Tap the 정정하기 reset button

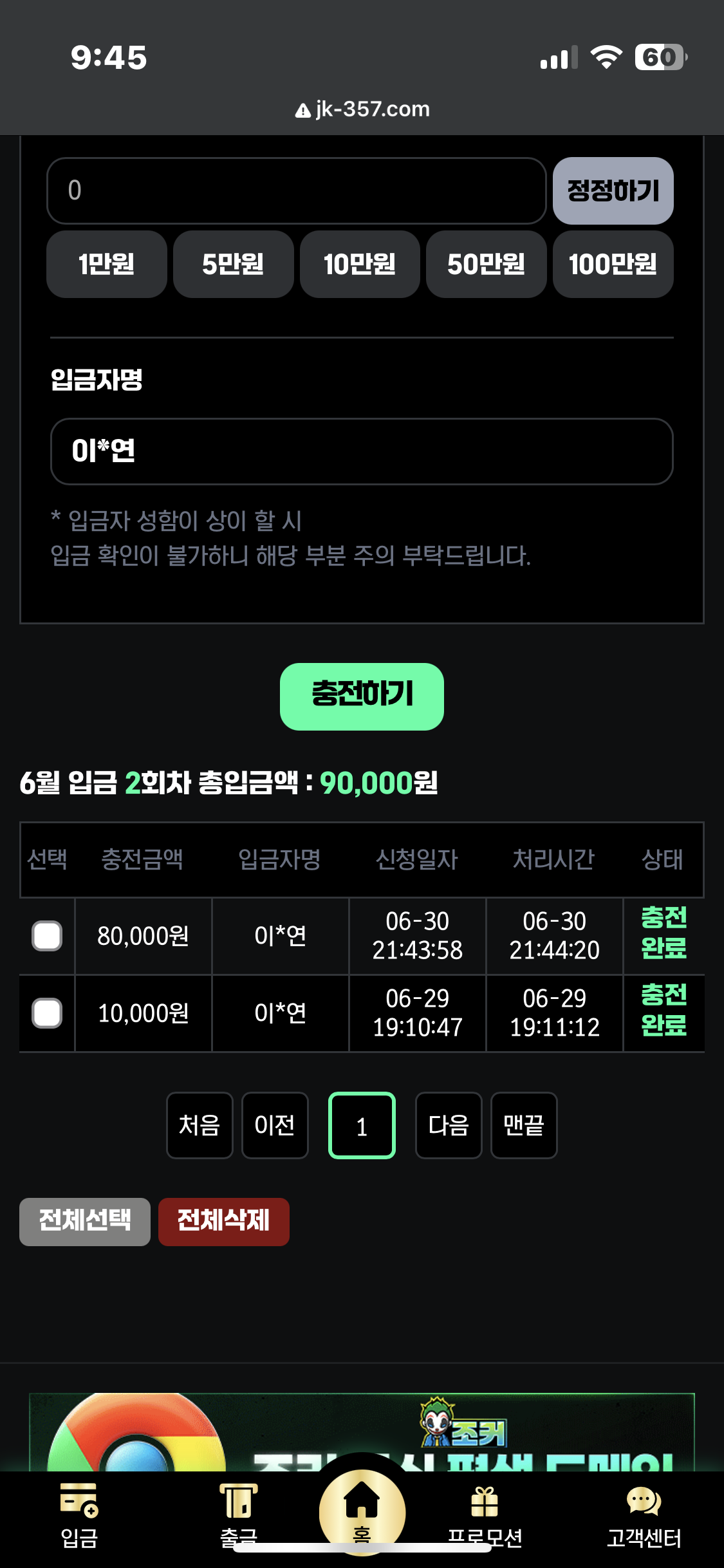point(613,191)
